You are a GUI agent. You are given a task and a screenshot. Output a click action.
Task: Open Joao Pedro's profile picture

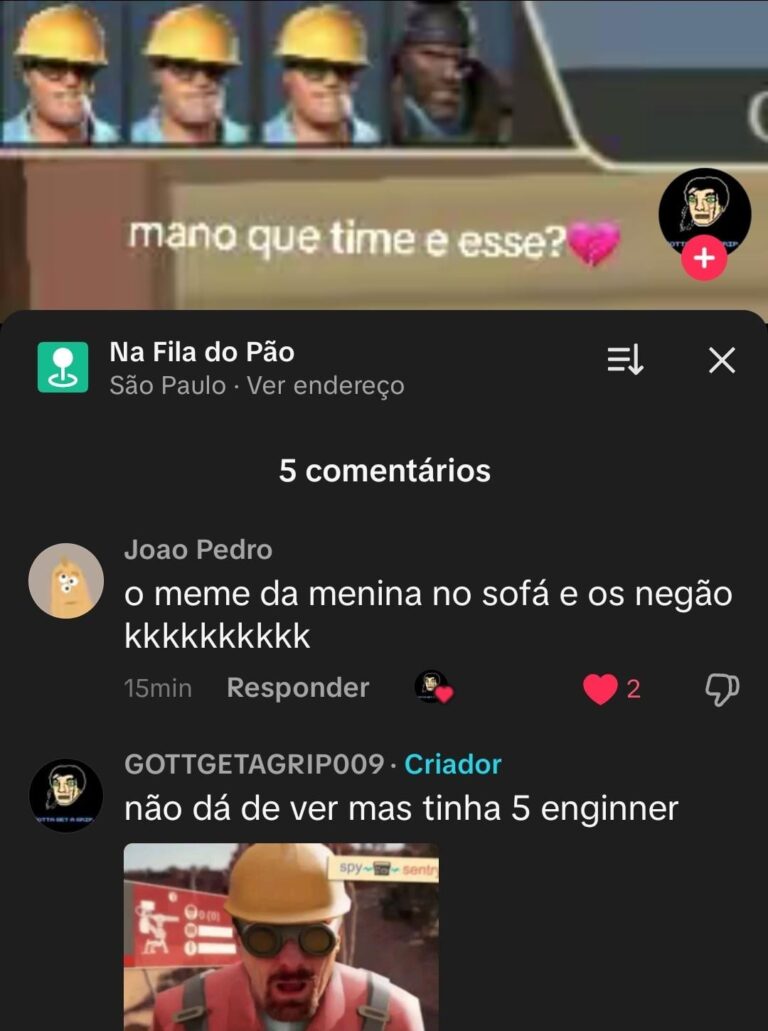(x=65, y=581)
